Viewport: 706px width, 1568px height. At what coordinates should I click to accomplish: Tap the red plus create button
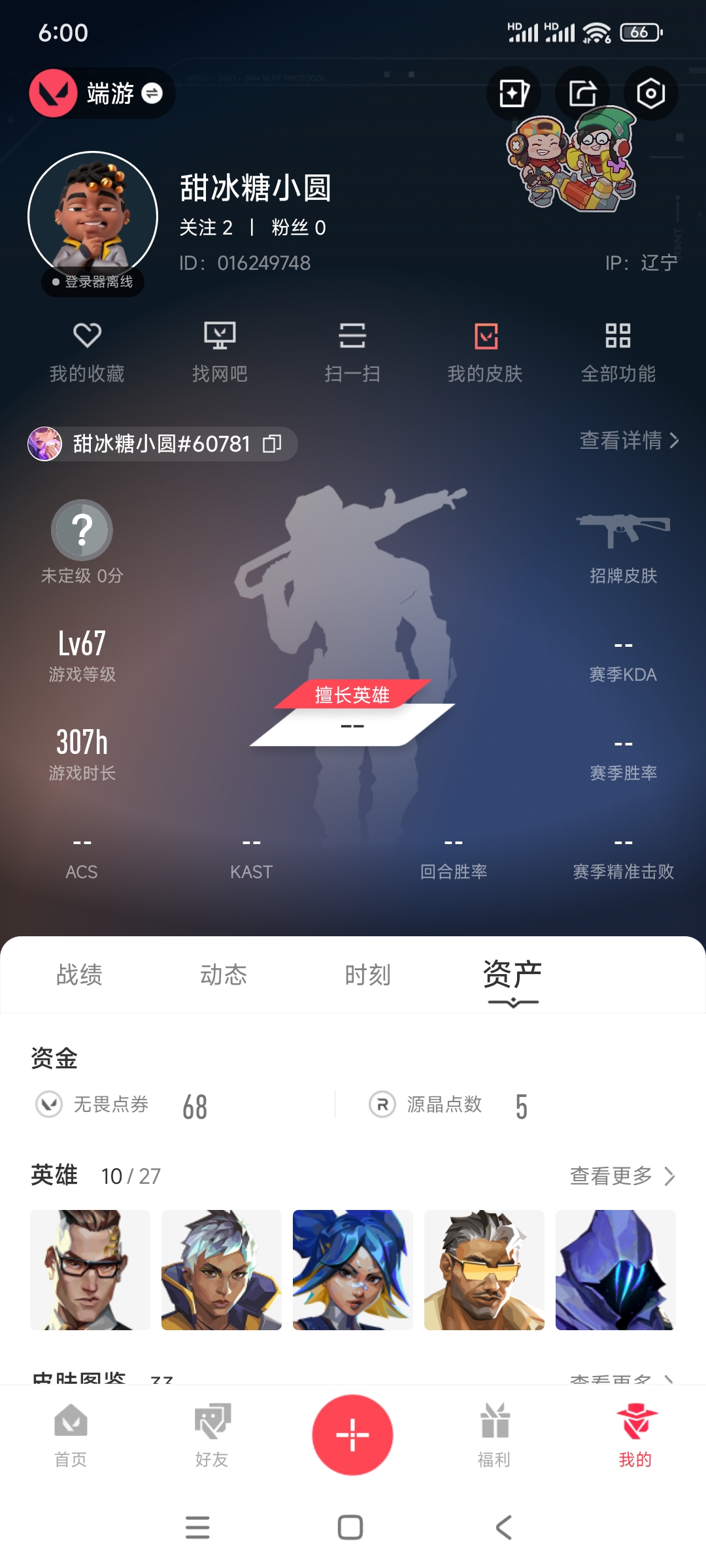pos(352,1435)
